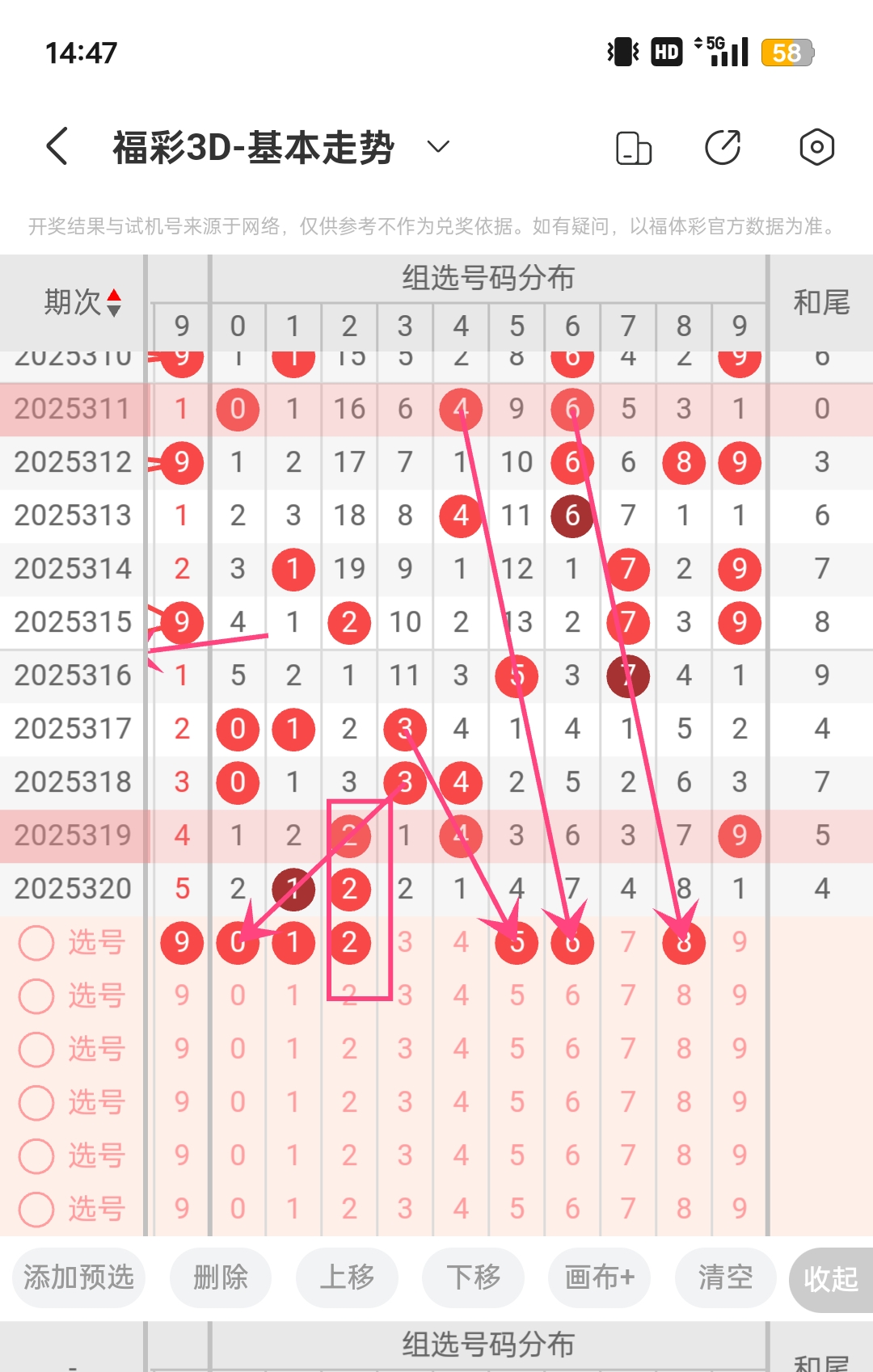Image resolution: width=873 pixels, height=1372 pixels.
Task: Open chart settings via the hexagon icon
Action: point(818,147)
